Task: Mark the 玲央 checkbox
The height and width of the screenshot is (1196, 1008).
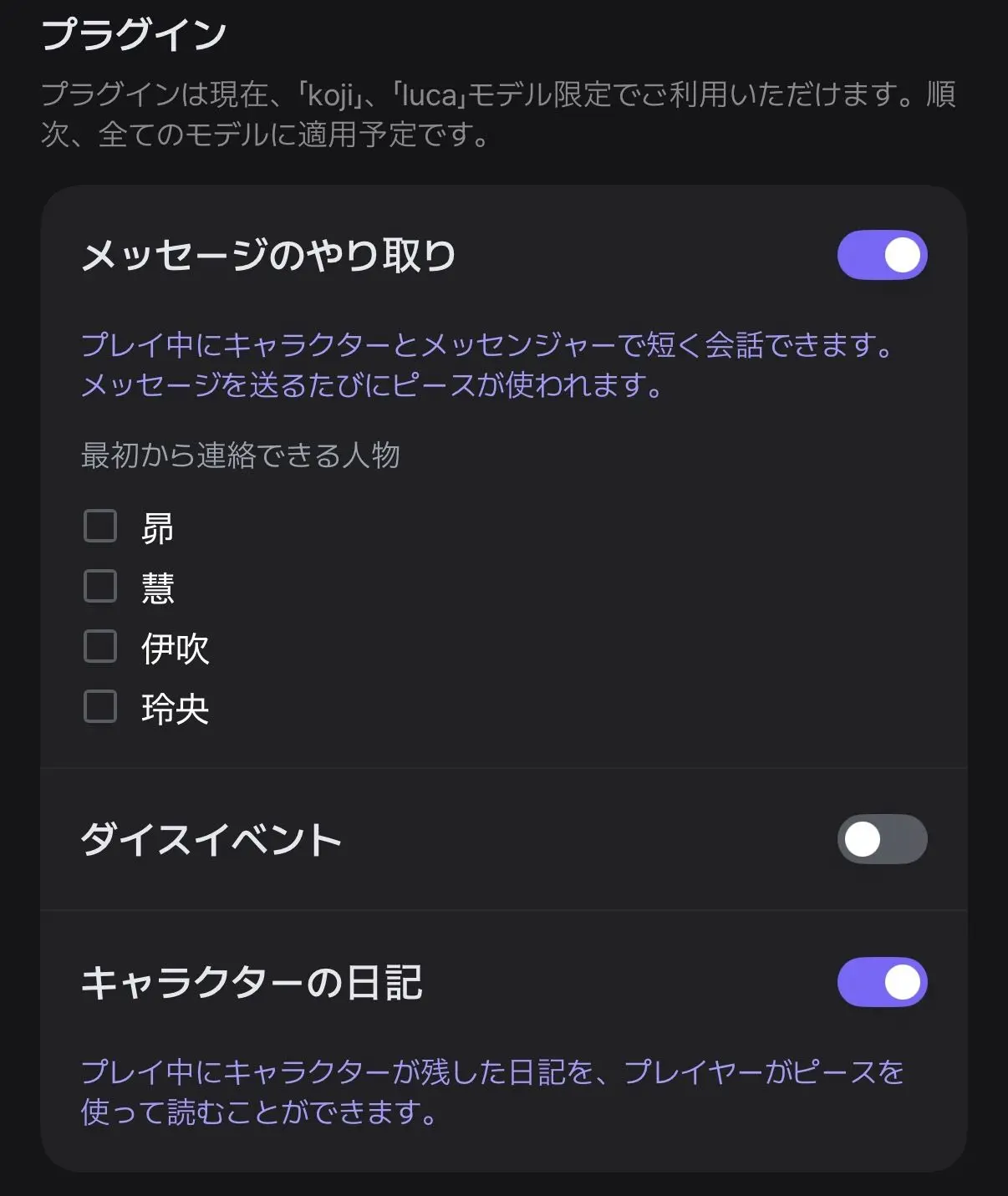Action: pos(100,707)
